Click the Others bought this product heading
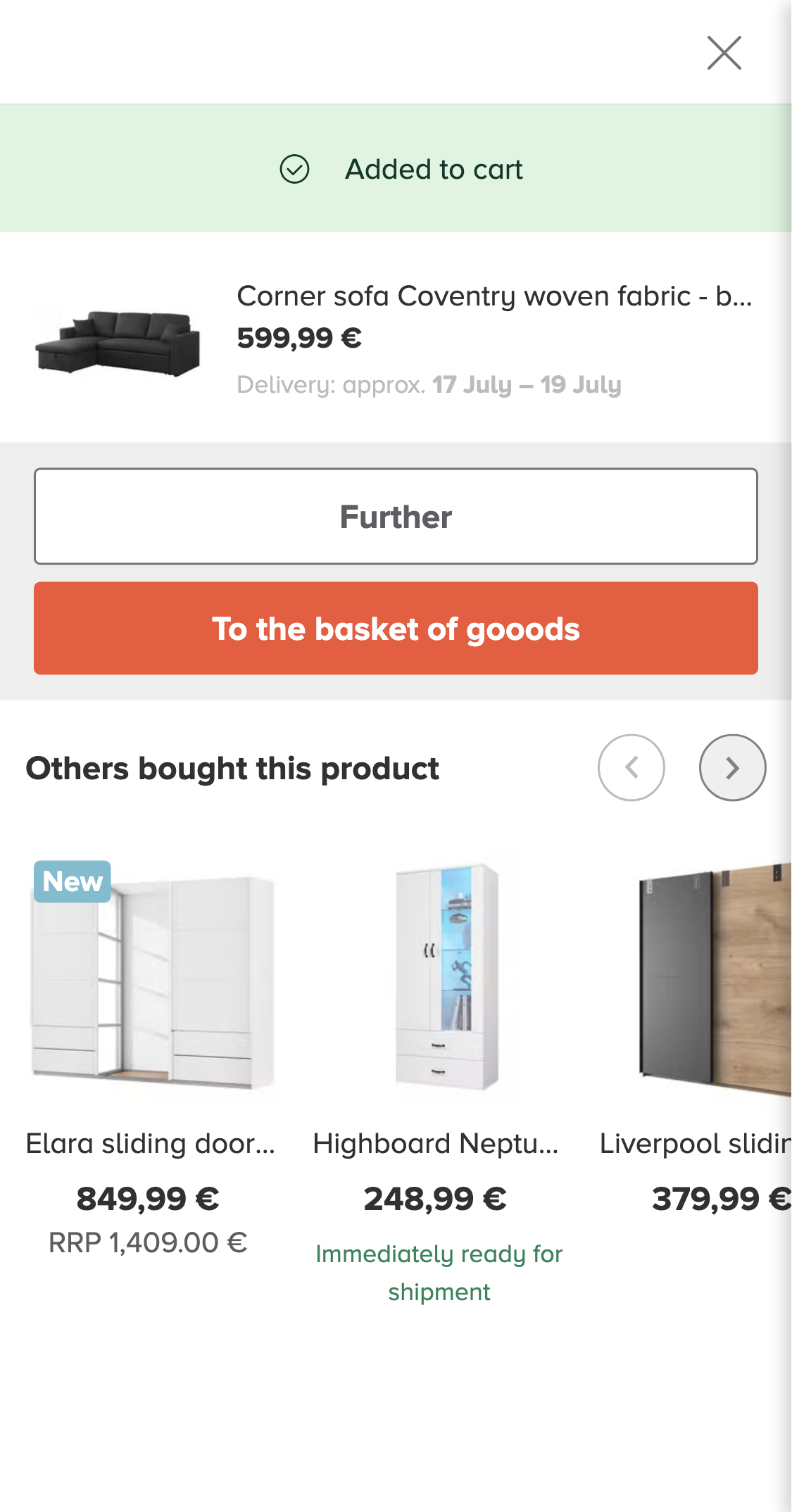Image resolution: width=792 pixels, height=1512 pixels. point(232,768)
